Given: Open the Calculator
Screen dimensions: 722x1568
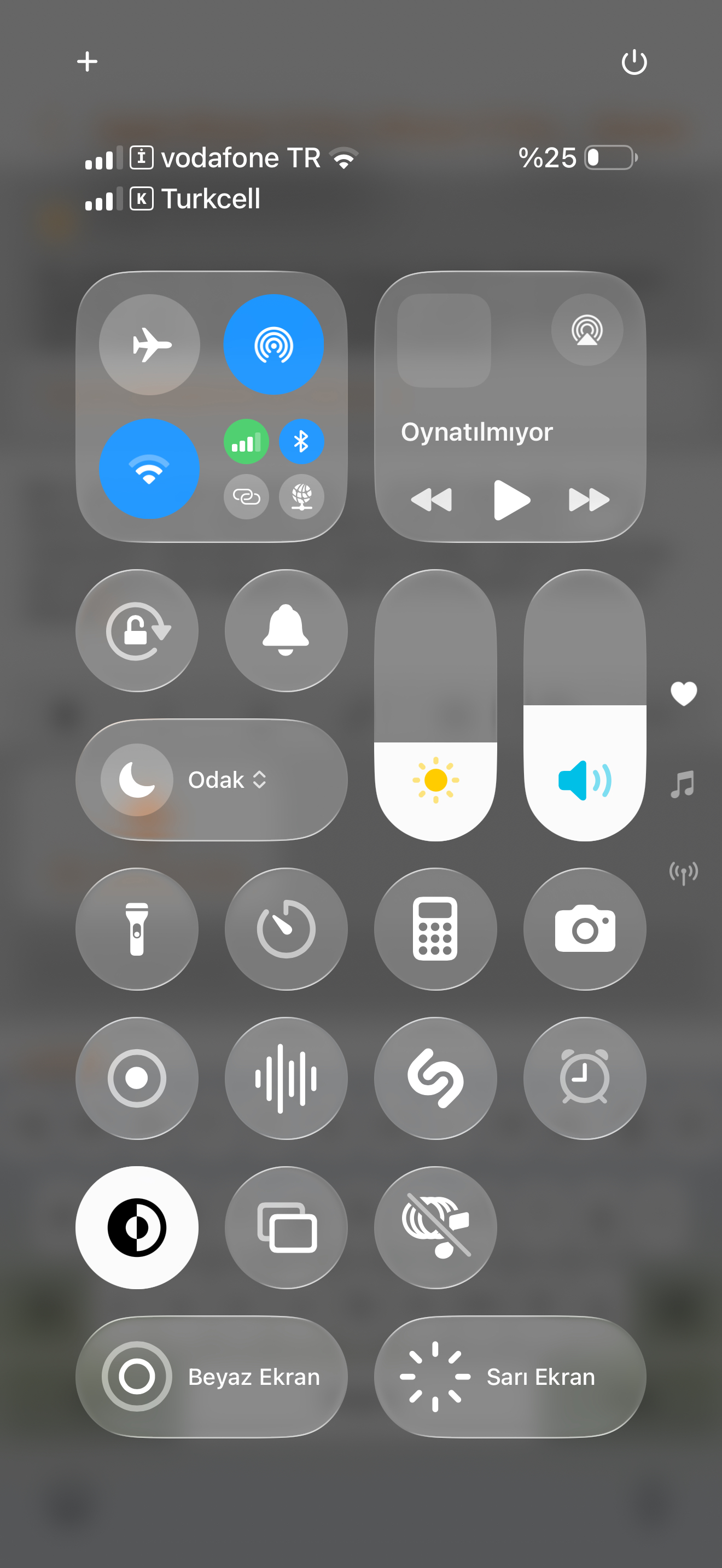Looking at the screenshot, I should point(435,929).
